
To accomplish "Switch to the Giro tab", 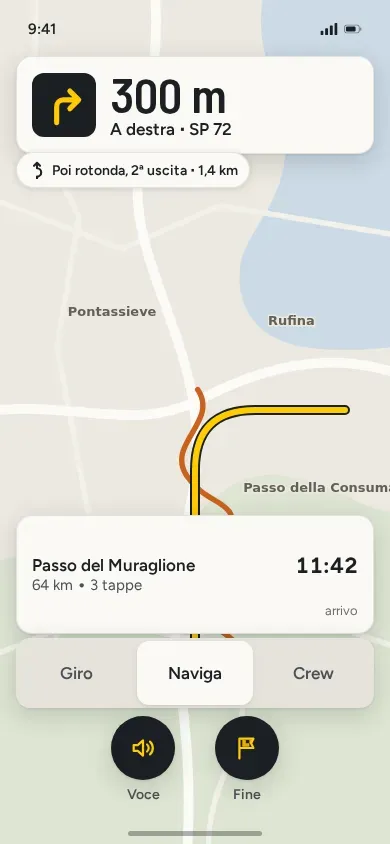I will point(76,673).
